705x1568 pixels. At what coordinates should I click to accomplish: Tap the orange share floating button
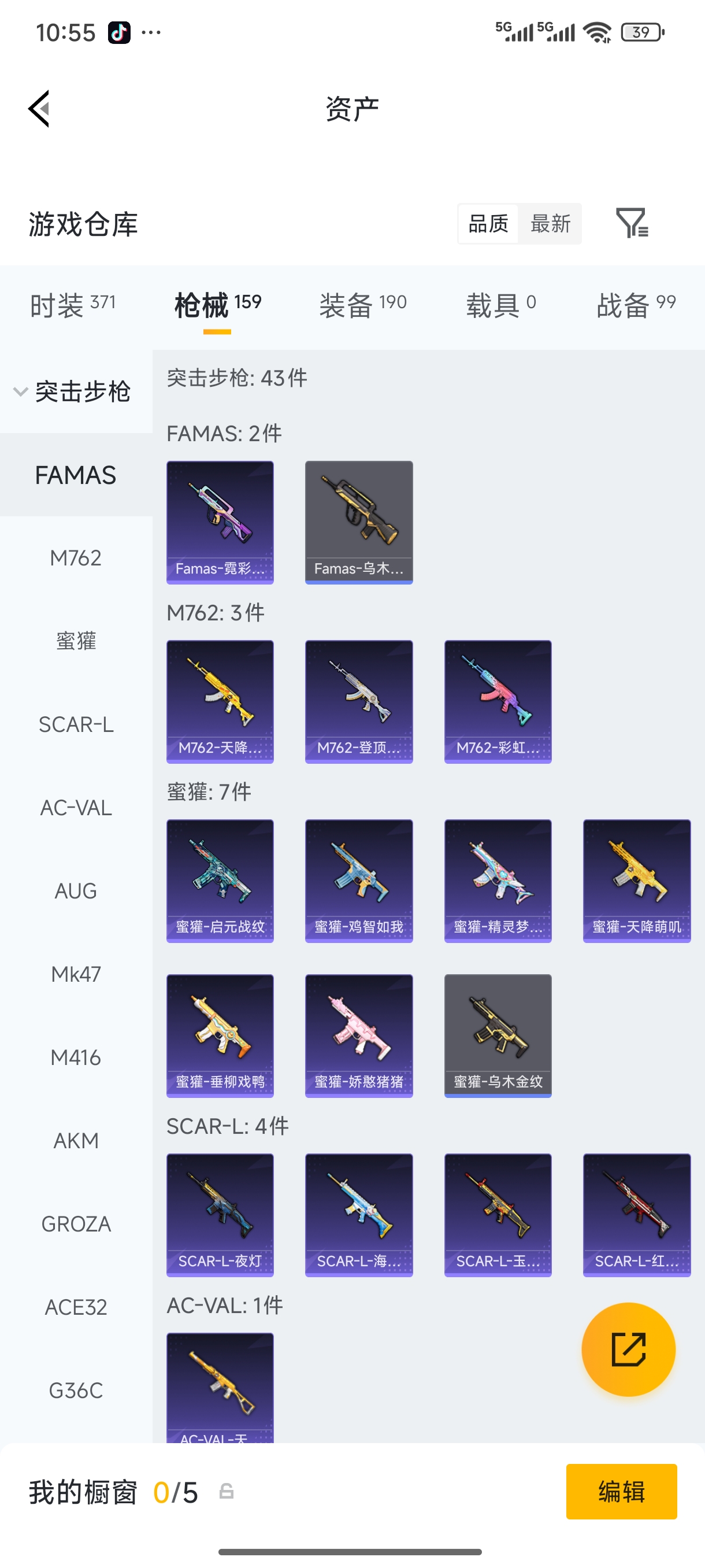click(x=628, y=1349)
